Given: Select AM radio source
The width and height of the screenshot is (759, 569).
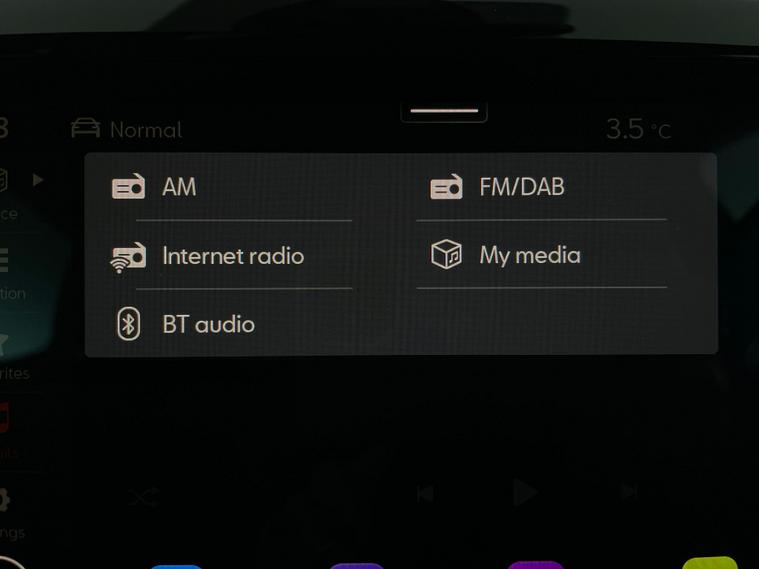Looking at the screenshot, I should coord(178,187).
